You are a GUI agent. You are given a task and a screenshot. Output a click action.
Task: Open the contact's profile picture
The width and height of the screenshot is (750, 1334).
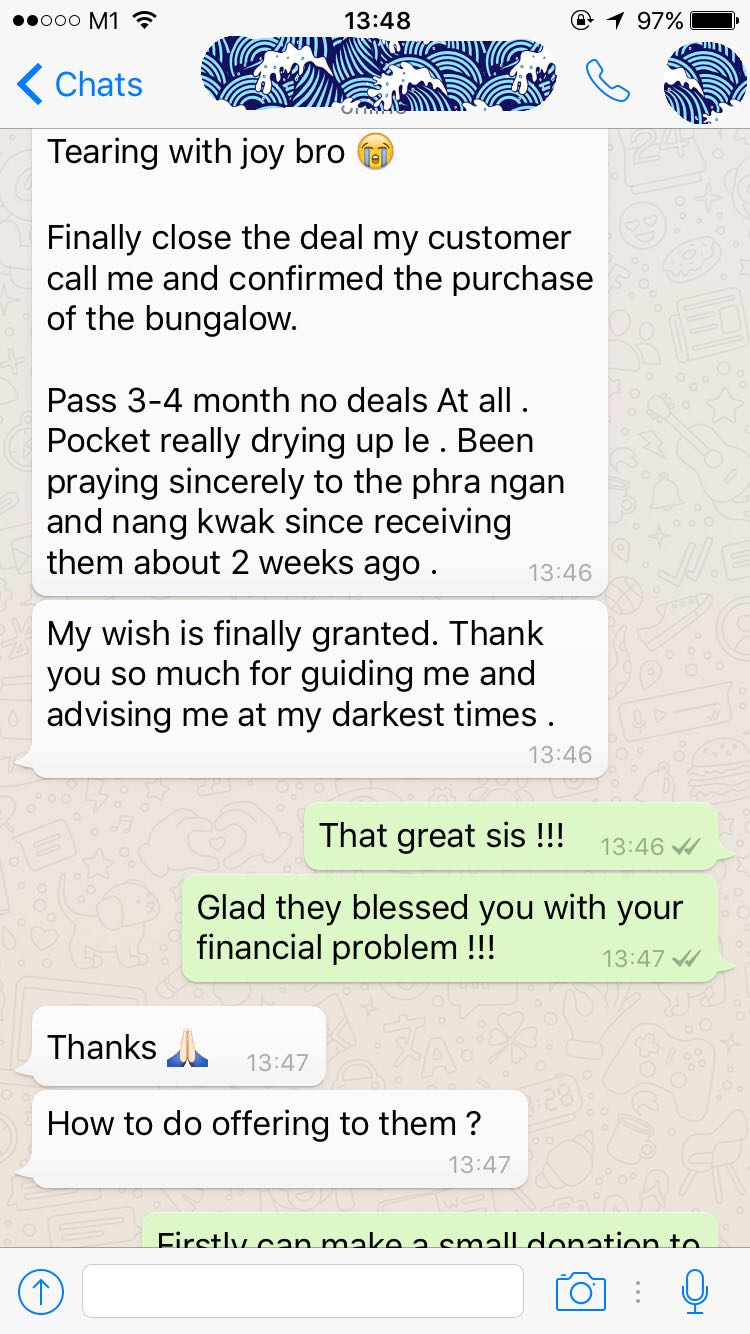[704, 82]
